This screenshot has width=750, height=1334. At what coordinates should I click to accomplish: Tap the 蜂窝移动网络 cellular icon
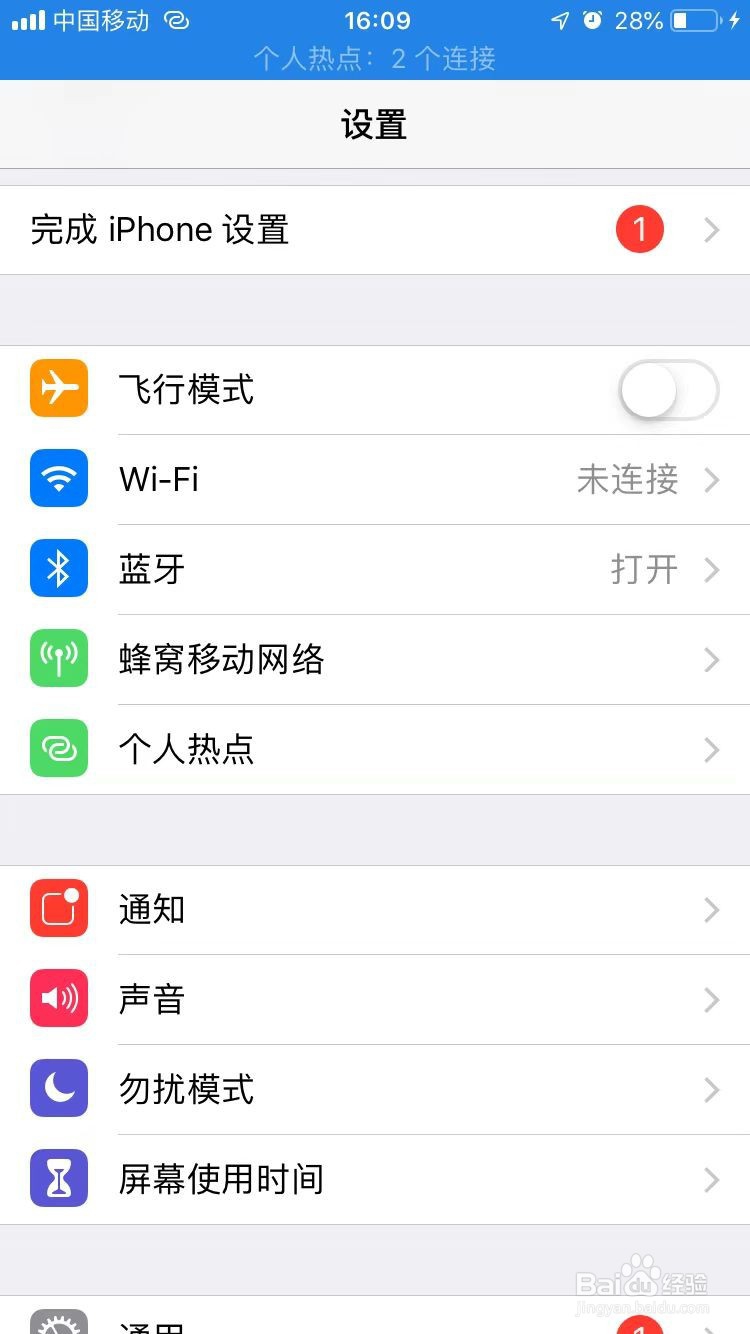(57, 659)
